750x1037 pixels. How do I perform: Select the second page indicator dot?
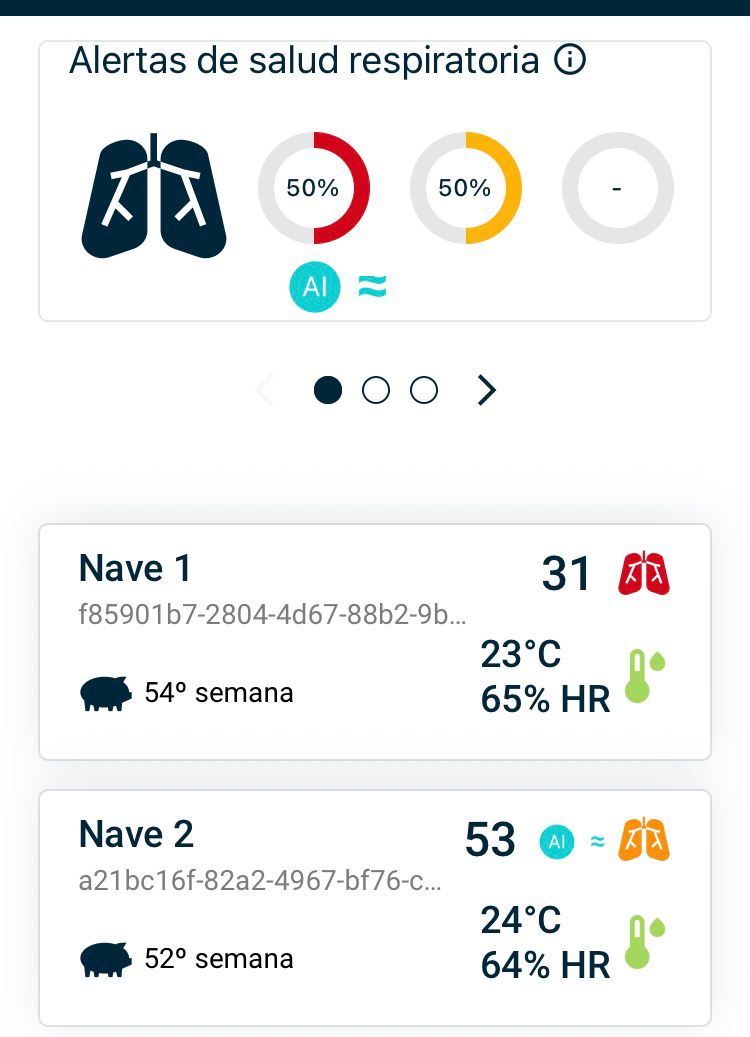pyautogui.click(x=376, y=390)
